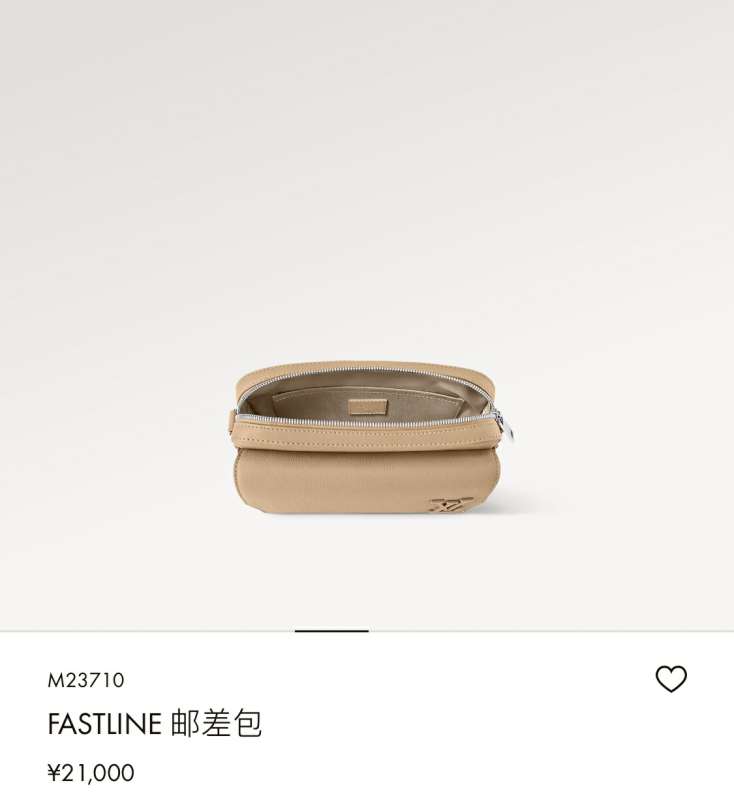This screenshot has height=800, width=734.
Task: Tap the image carousel page indicator
Action: coord(332,631)
